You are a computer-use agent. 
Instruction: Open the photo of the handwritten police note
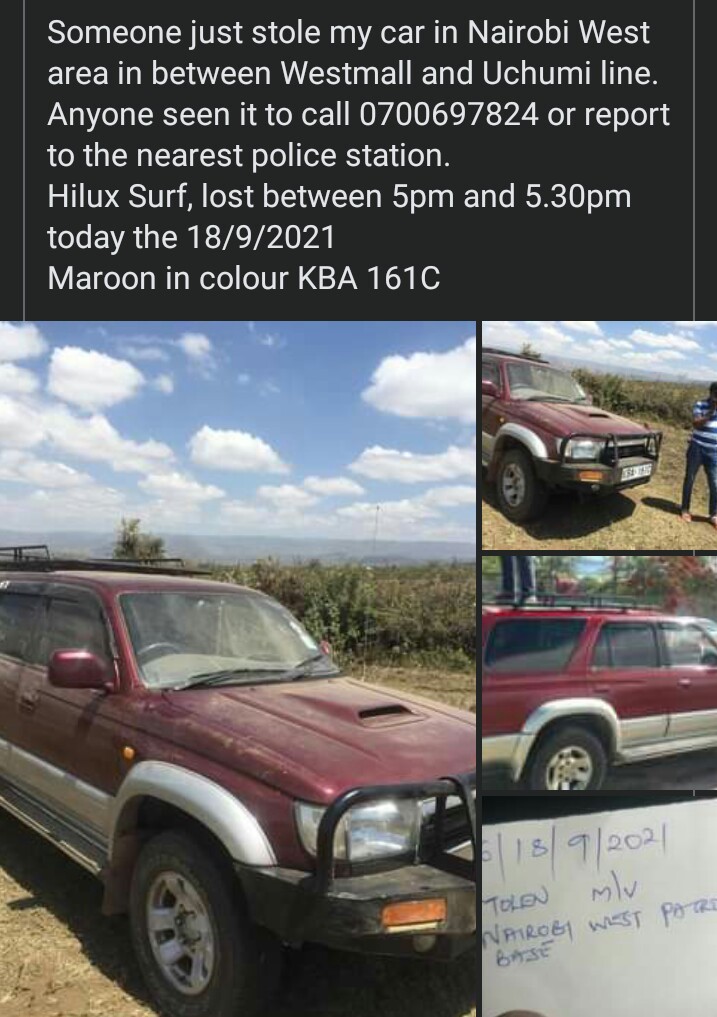599,905
